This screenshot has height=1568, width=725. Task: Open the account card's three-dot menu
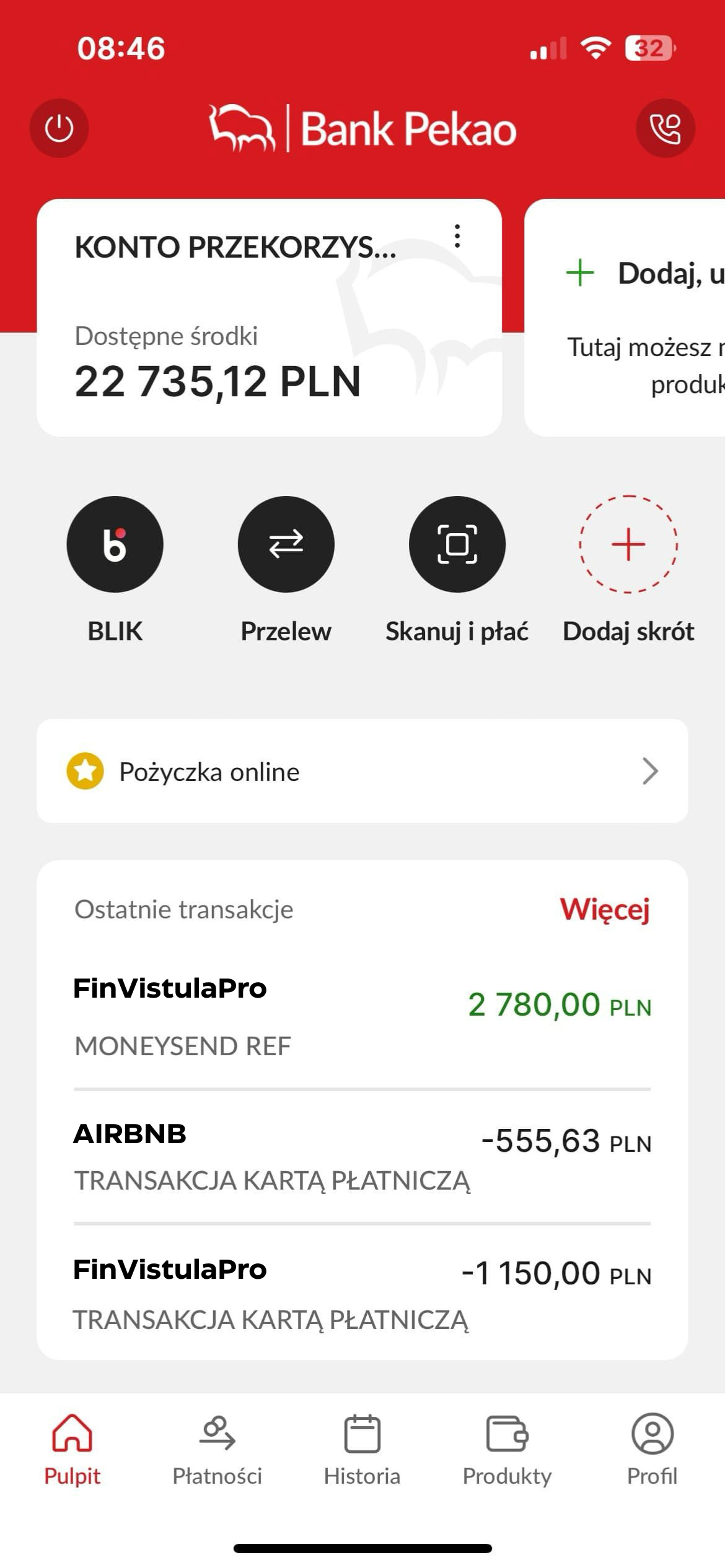(457, 236)
